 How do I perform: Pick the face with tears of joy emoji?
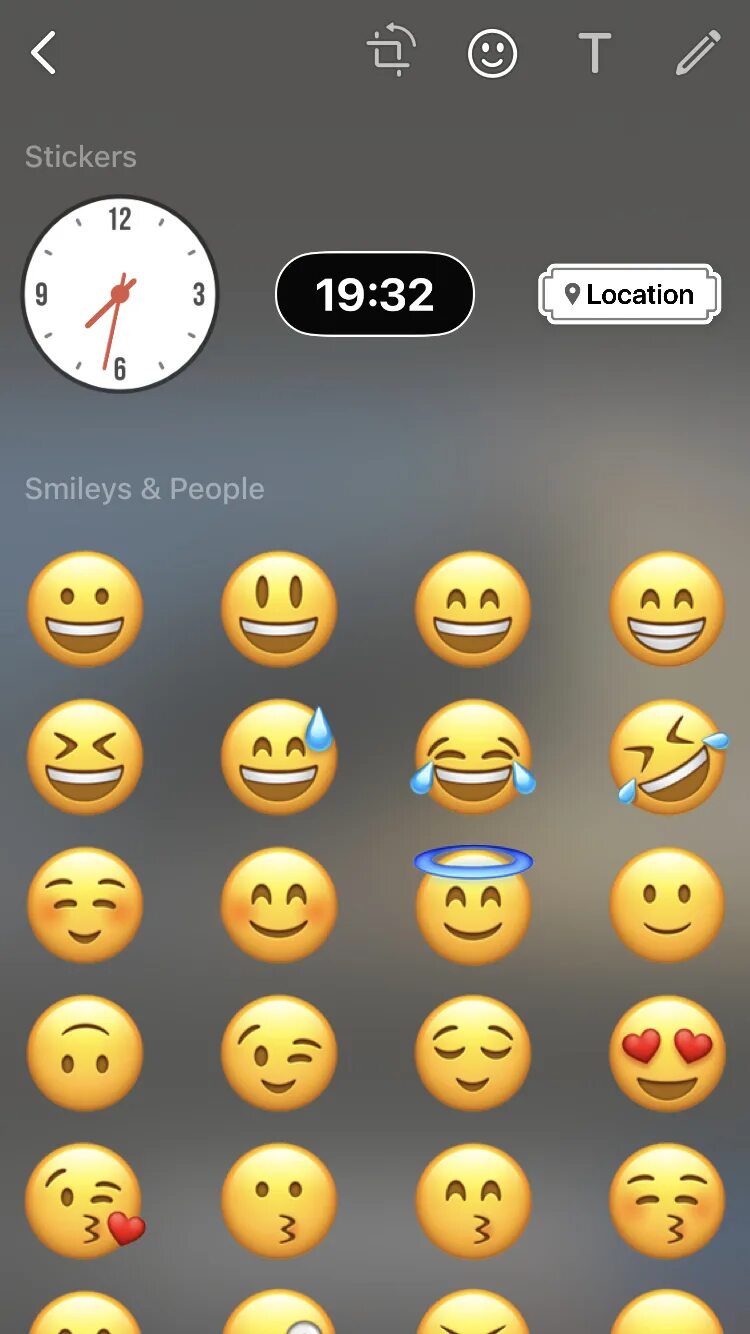point(473,757)
